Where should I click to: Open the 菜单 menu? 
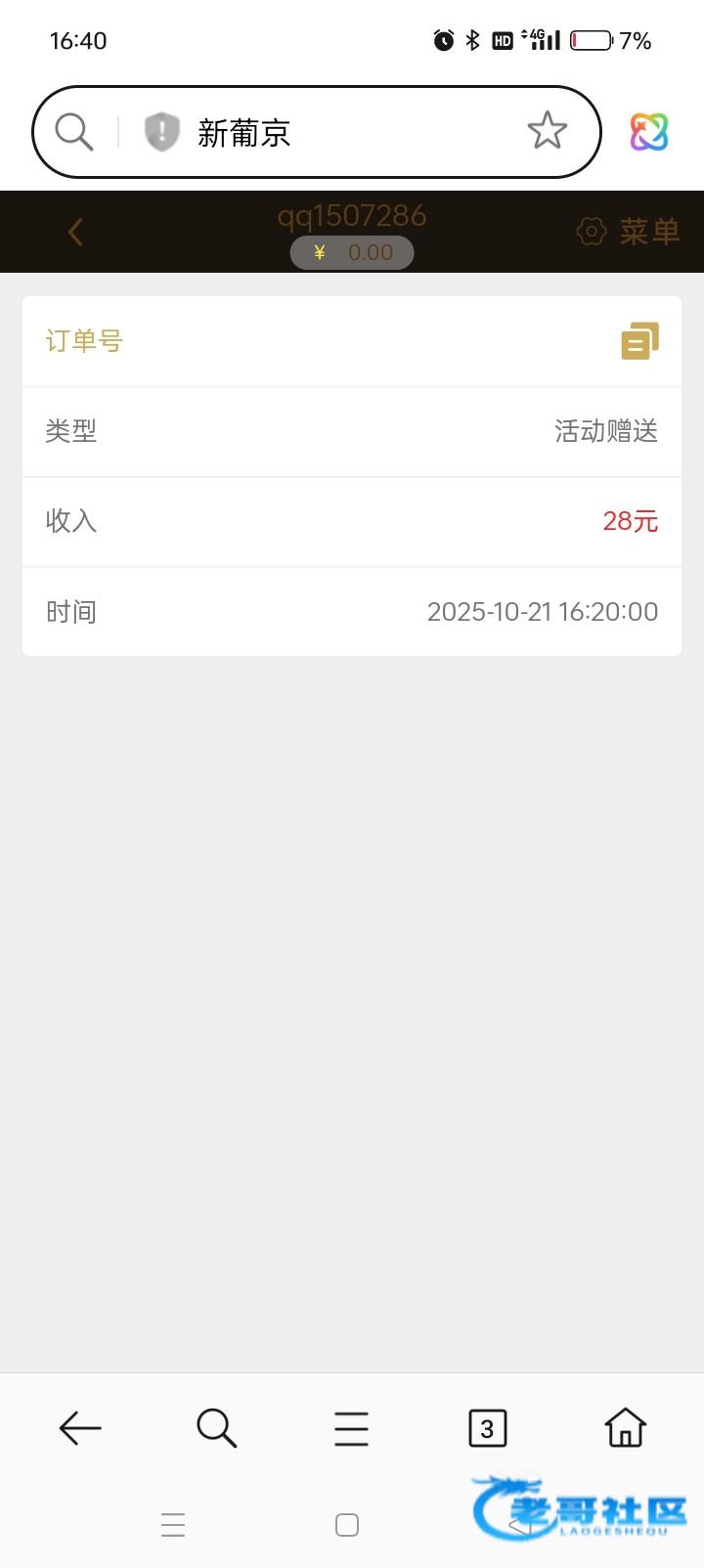pos(629,232)
